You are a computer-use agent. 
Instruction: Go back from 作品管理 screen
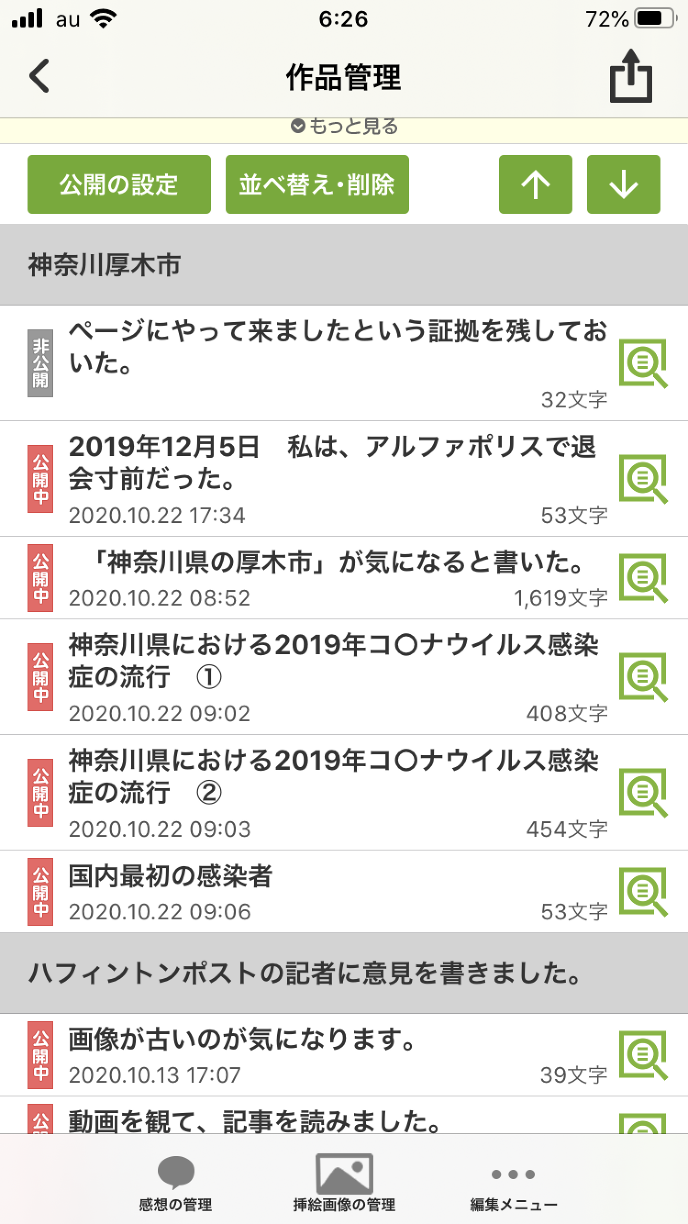[x=40, y=77]
